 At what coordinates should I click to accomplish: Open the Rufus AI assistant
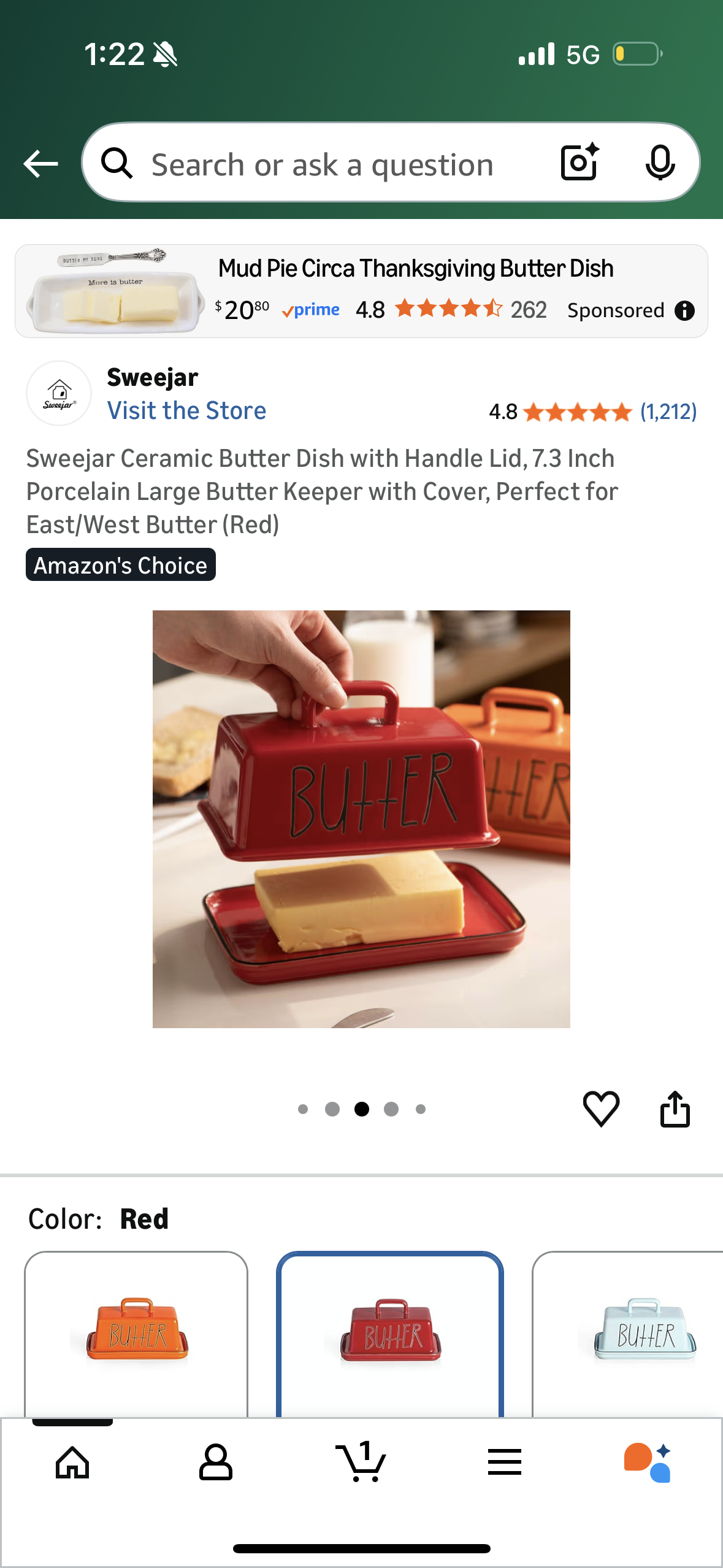pyautogui.click(x=648, y=1462)
